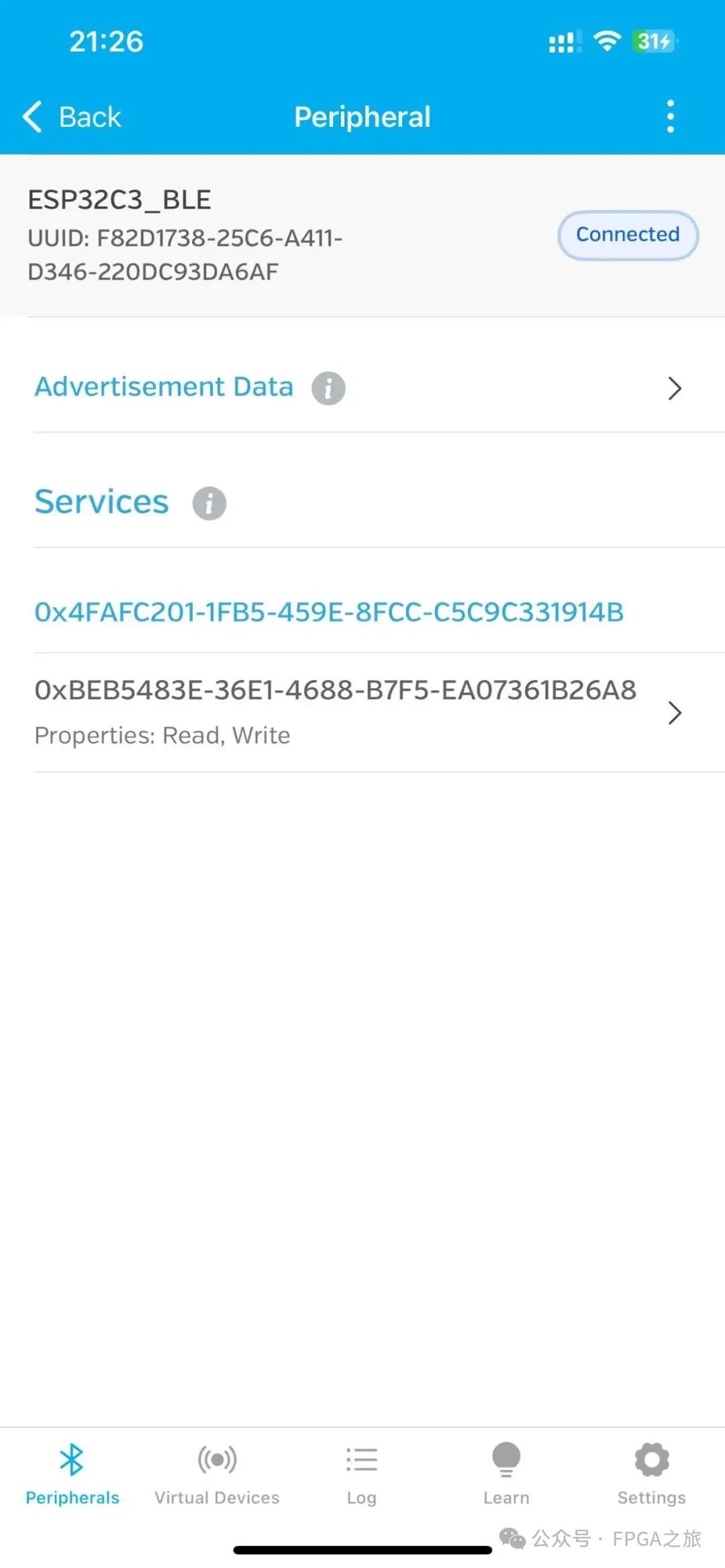Select service 0x4FAFC201 link

coord(328,612)
